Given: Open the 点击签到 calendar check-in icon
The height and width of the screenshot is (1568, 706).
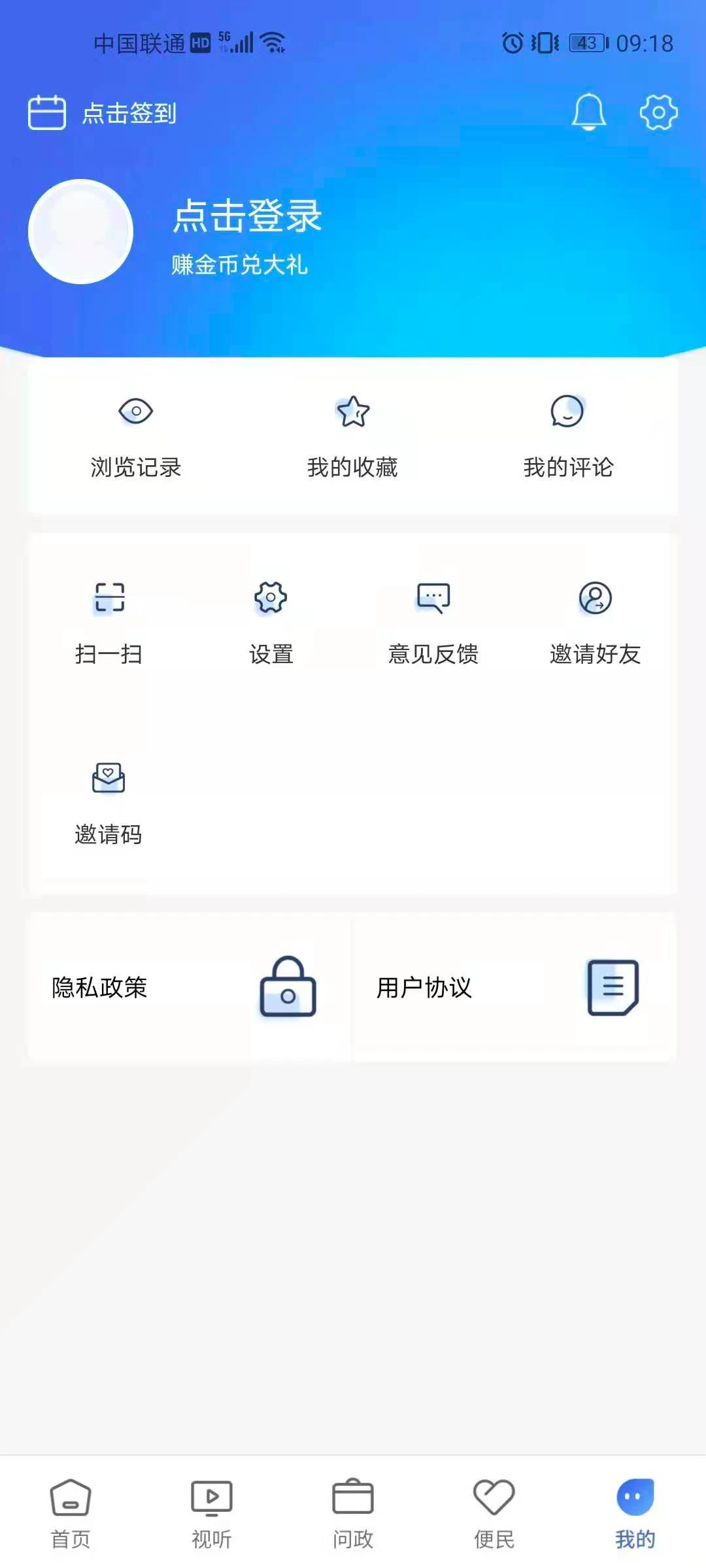Looking at the screenshot, I should (46, 111).
